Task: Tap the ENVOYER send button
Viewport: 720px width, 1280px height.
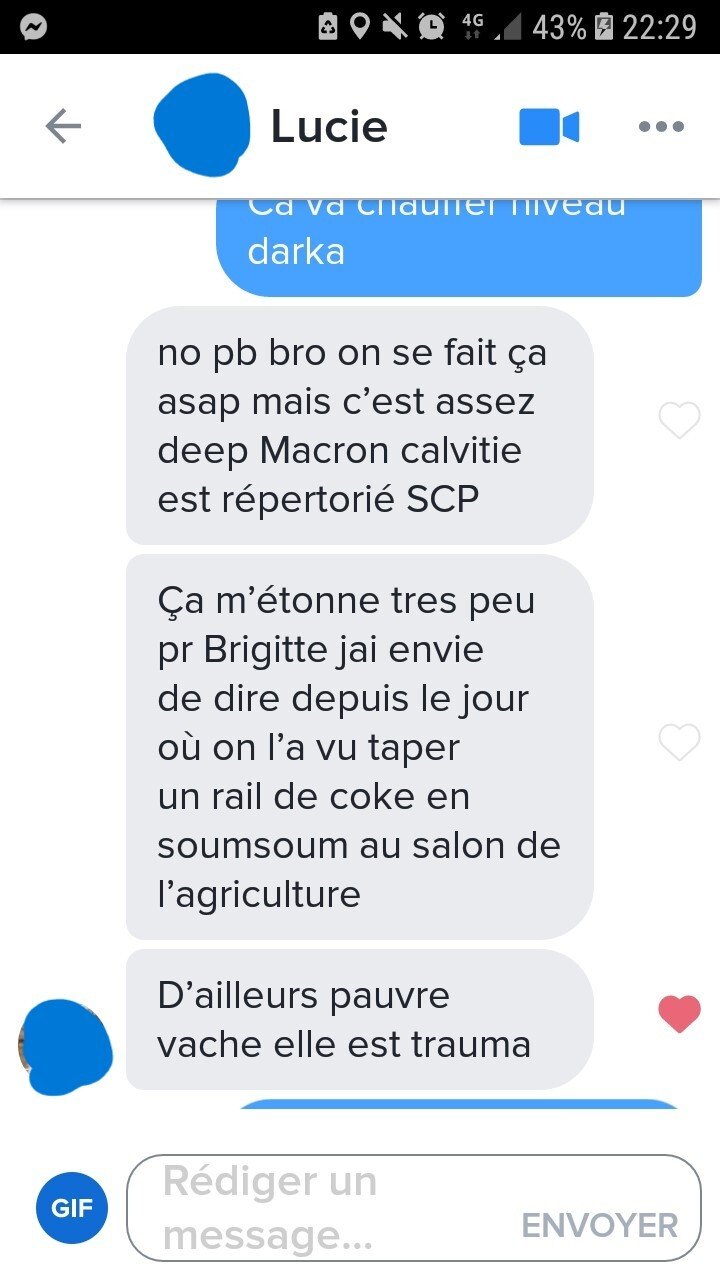Action: click(599, 1225)
